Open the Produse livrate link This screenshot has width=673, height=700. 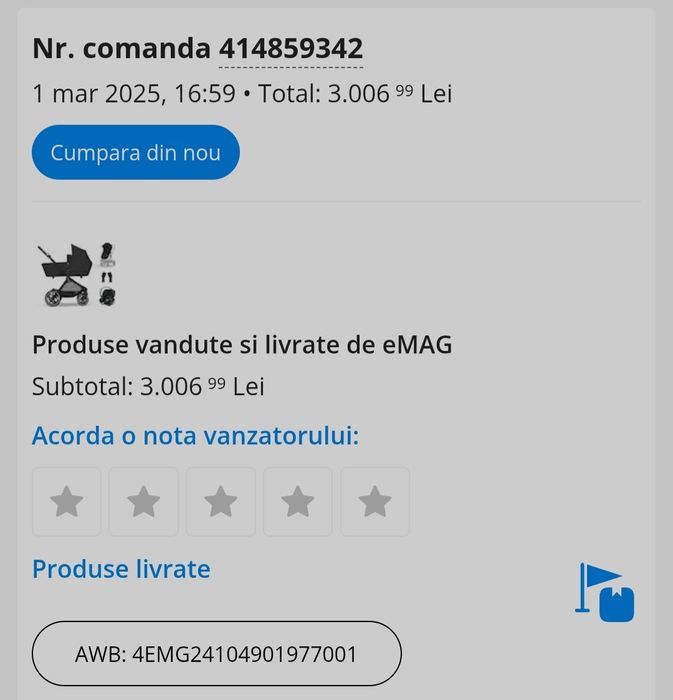pyautogui.click(x=121, y=569)
